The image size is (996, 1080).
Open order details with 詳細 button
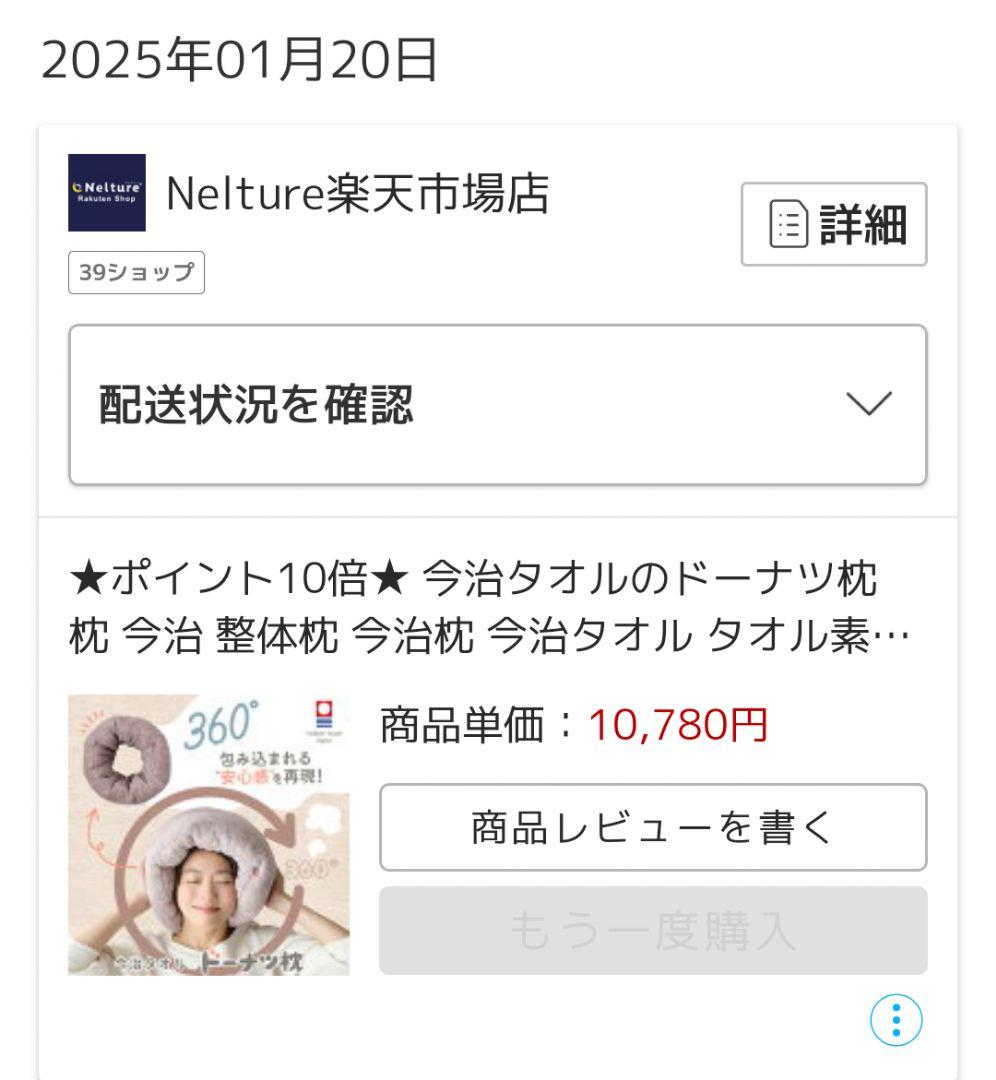point(833,224)
